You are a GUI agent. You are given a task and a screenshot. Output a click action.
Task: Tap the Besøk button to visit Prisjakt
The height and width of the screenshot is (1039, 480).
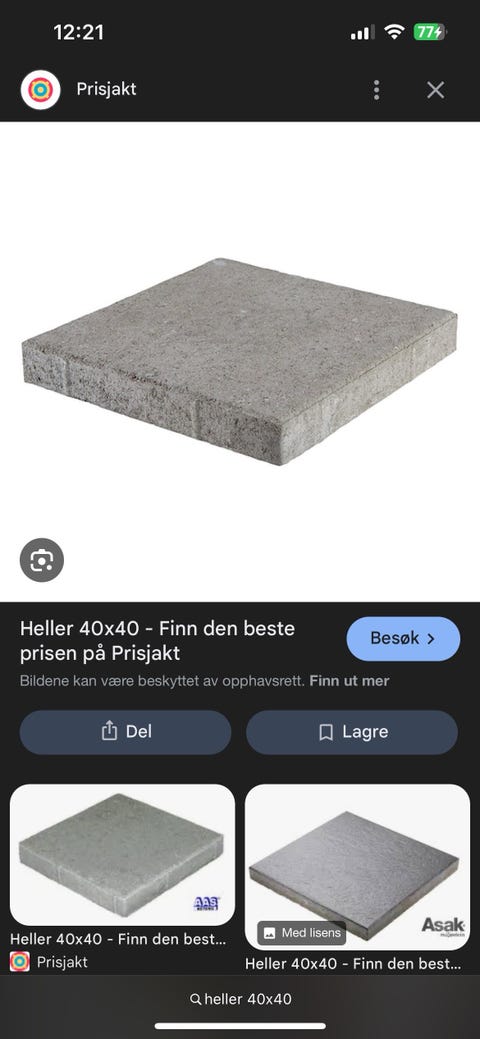(403, 639)
